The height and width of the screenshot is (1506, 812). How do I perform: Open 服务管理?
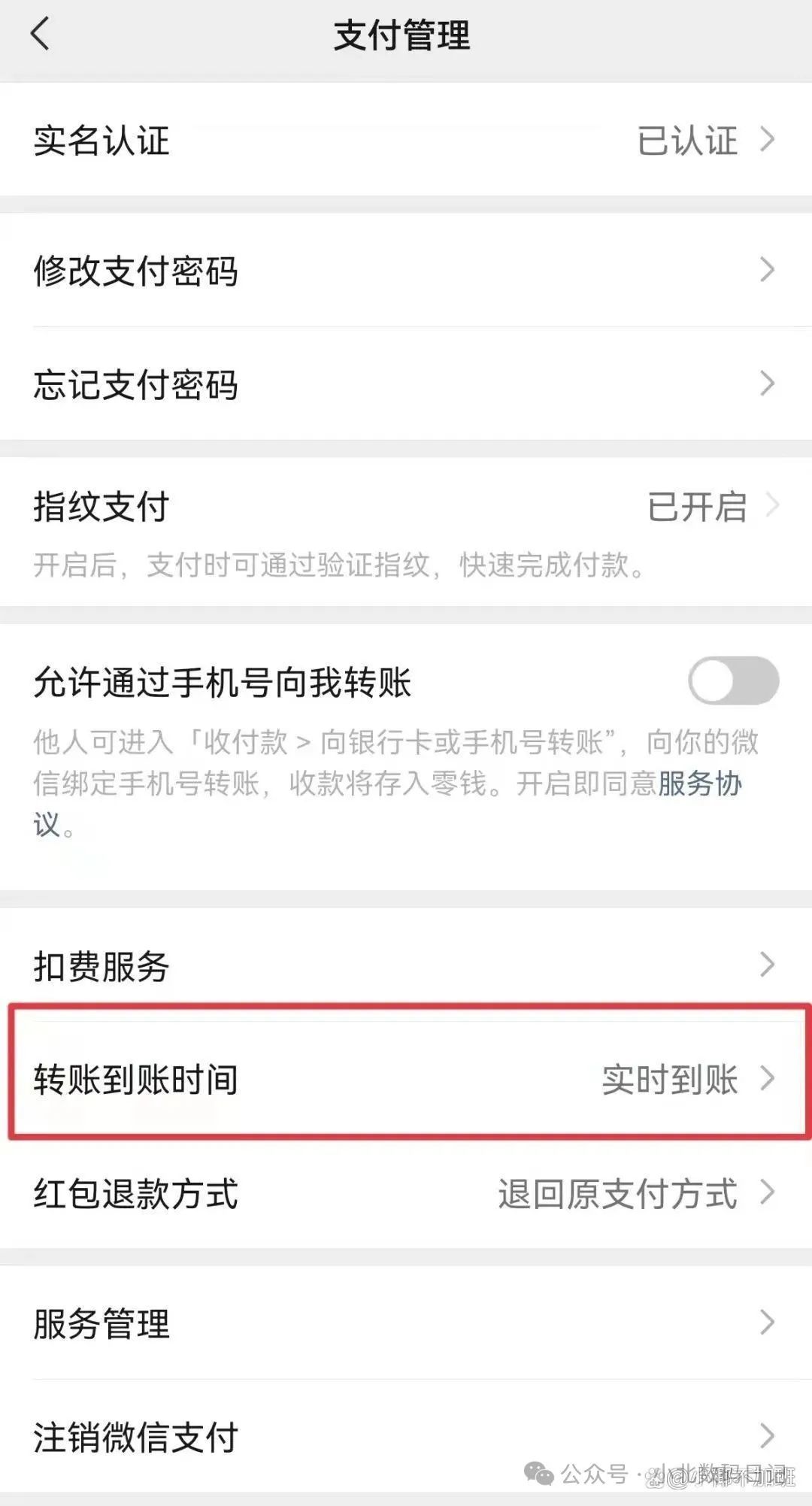[406, 1323]
